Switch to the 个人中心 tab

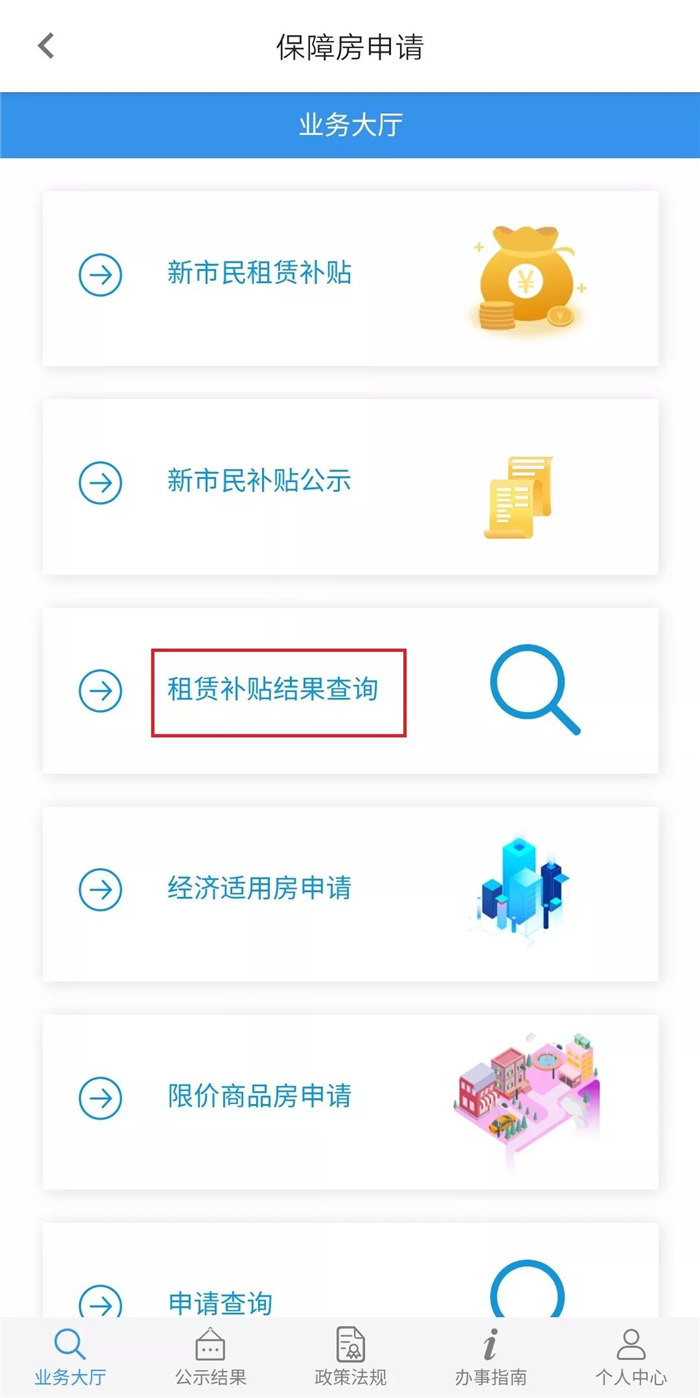pyautogui.click(x=631, y=1357)
